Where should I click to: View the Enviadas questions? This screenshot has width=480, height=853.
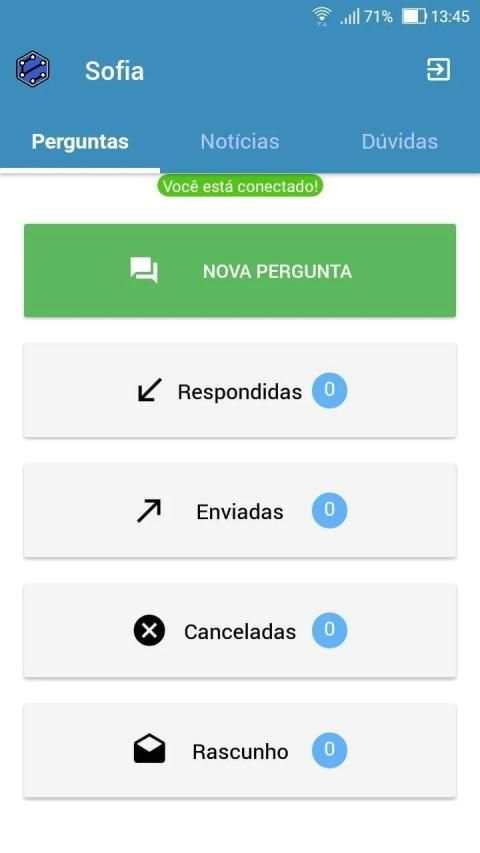pyautogui.click(x=240, y=511)
